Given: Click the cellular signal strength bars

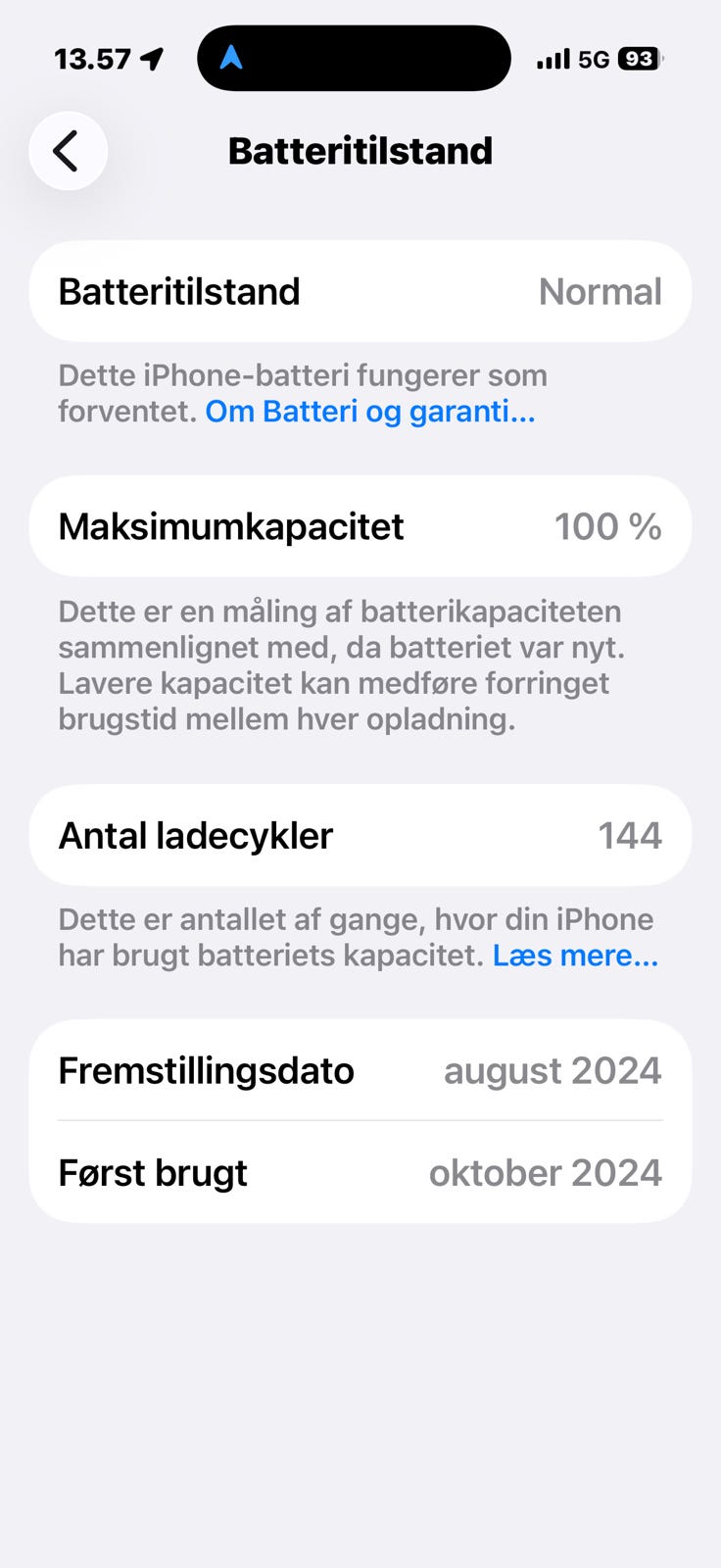Looking at the screenshot, I should tap(552, 59).
